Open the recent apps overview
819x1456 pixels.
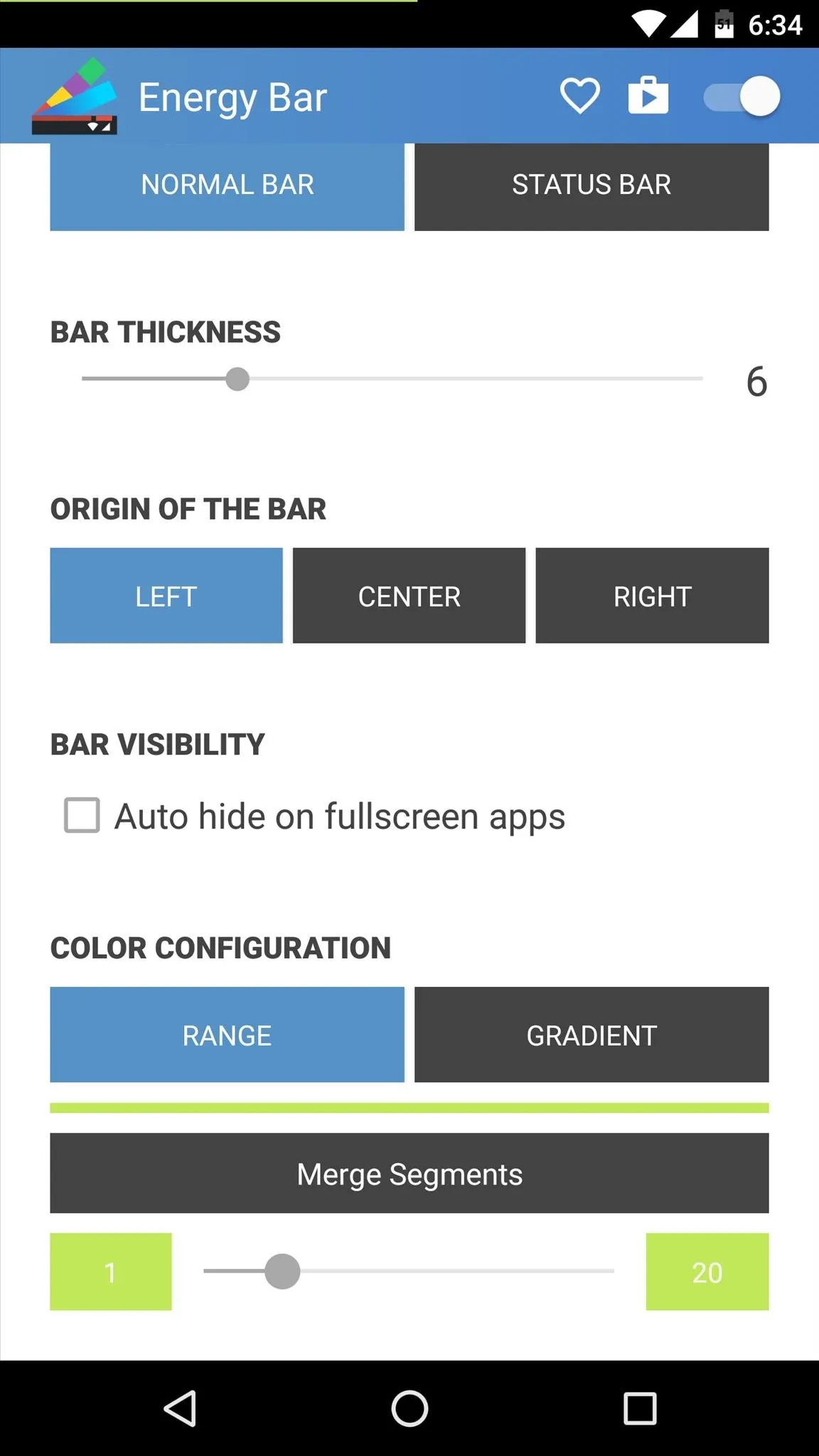pos(640,1408)
